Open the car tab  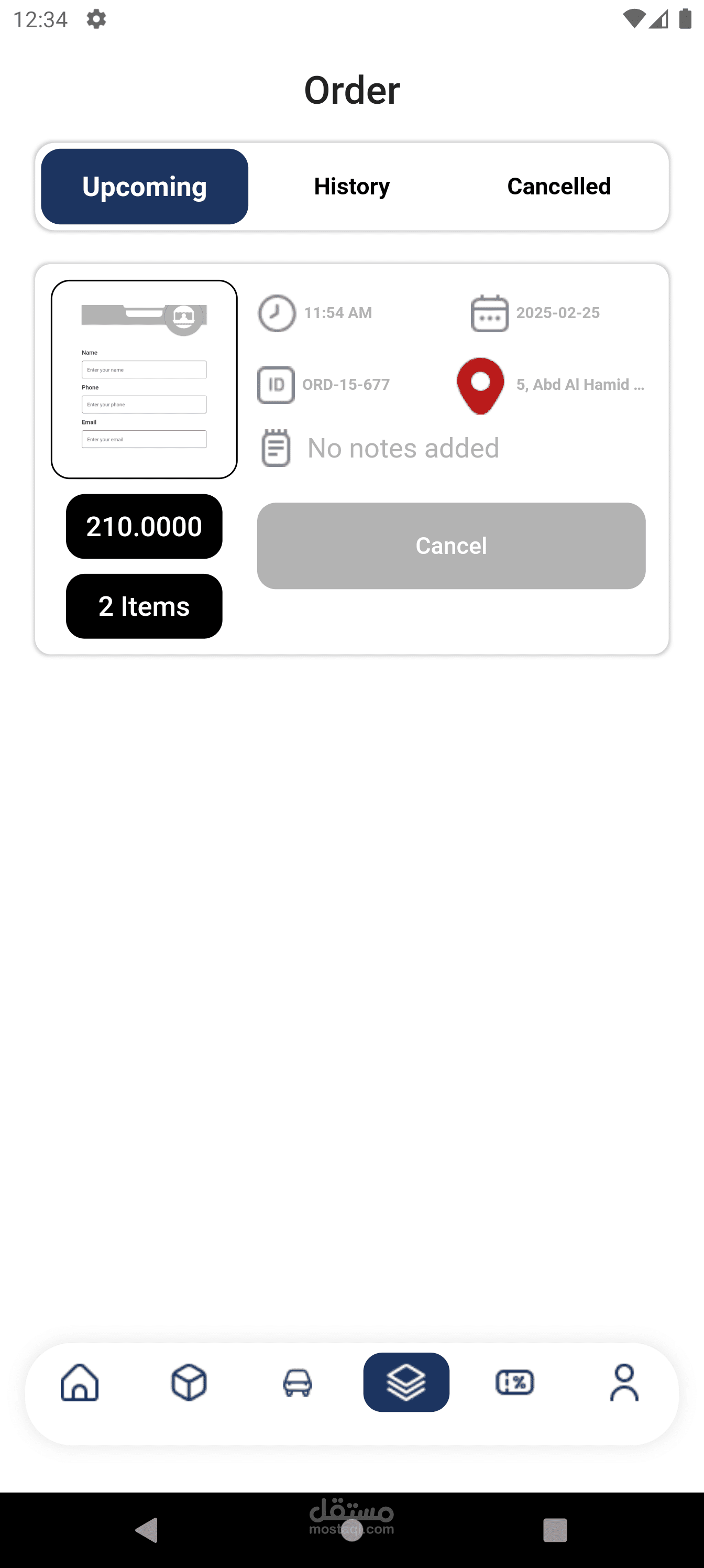click(298, 1382)
